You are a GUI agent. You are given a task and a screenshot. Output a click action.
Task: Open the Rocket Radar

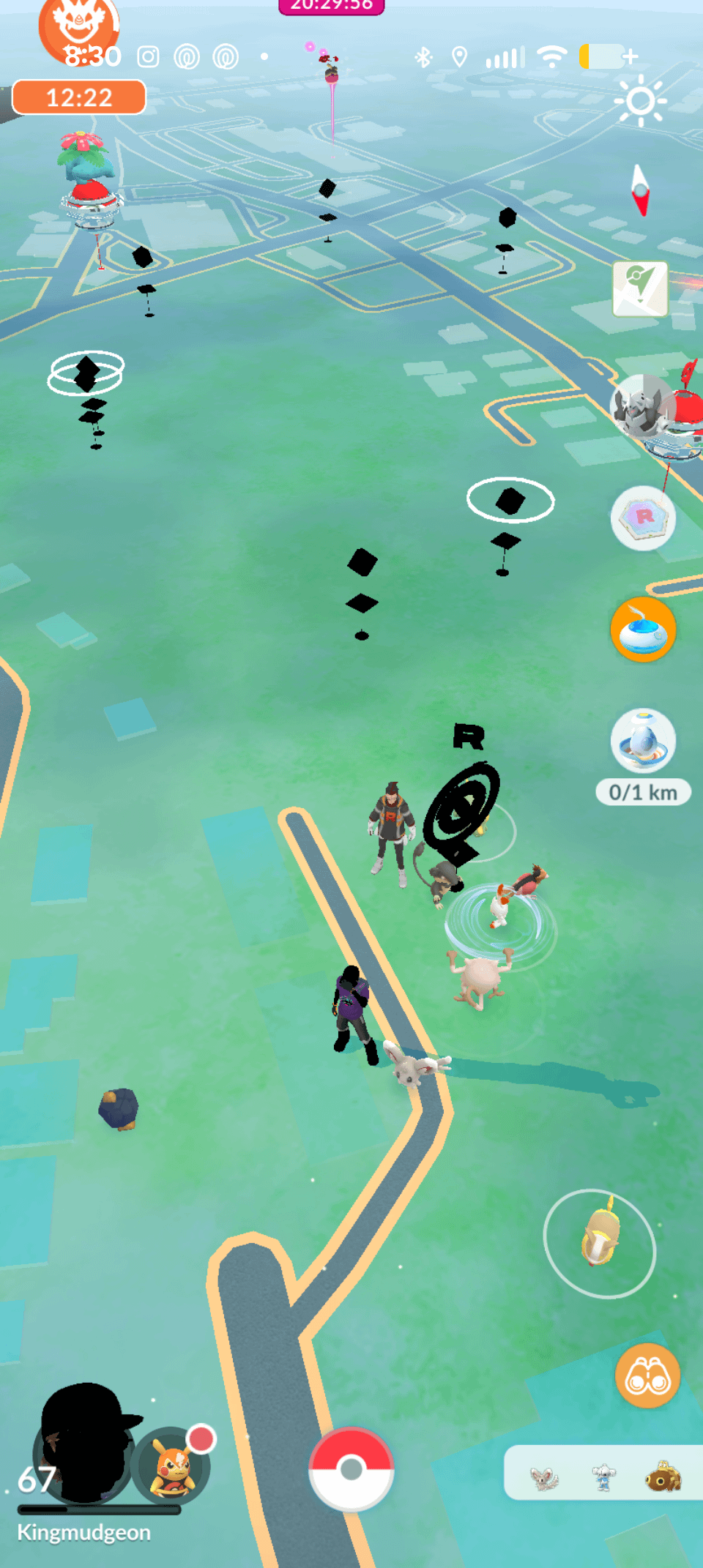[x=643, y=518]
